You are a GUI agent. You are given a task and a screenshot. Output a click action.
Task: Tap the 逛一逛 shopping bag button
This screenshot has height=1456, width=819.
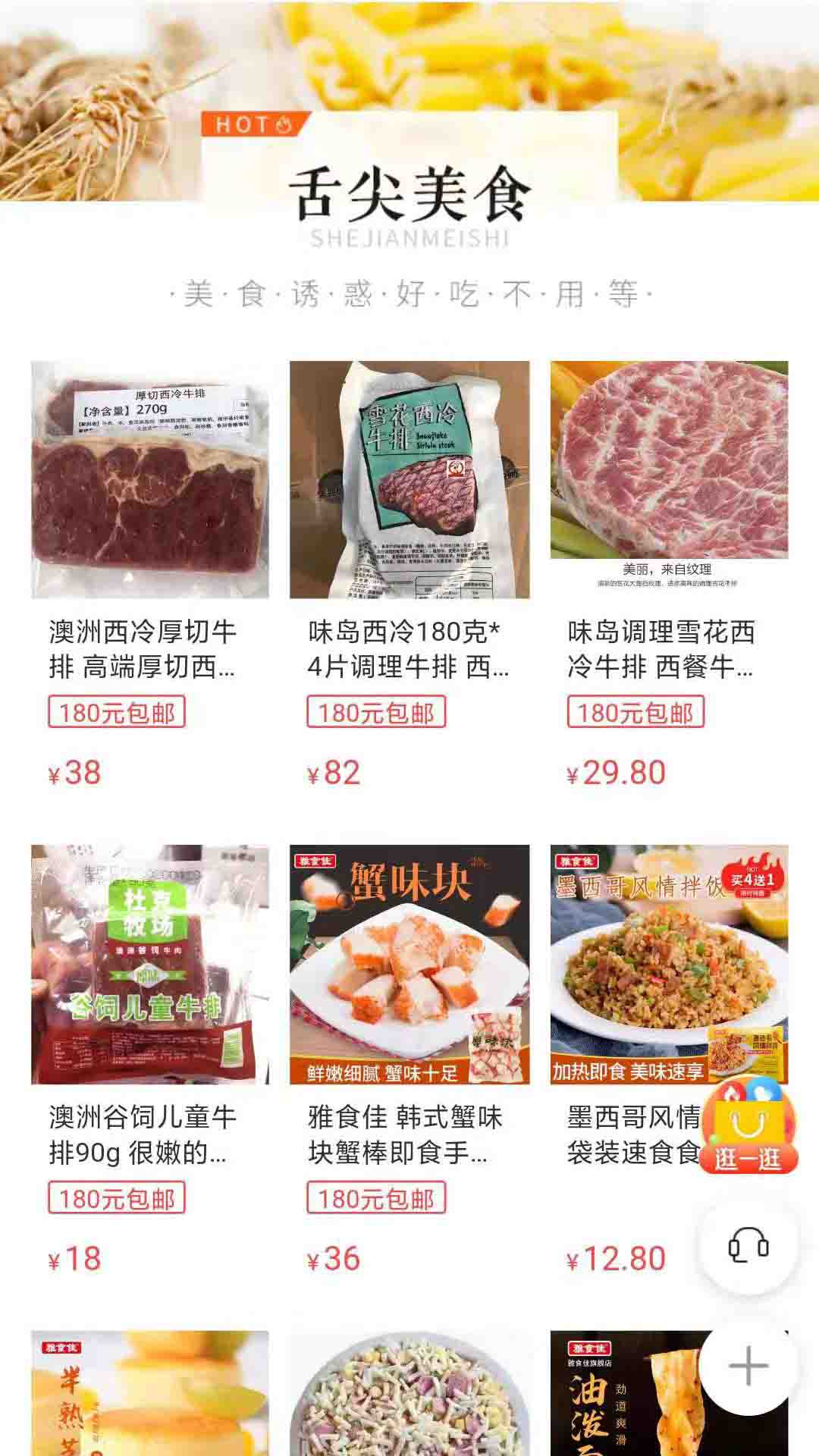pos(748,1128)
